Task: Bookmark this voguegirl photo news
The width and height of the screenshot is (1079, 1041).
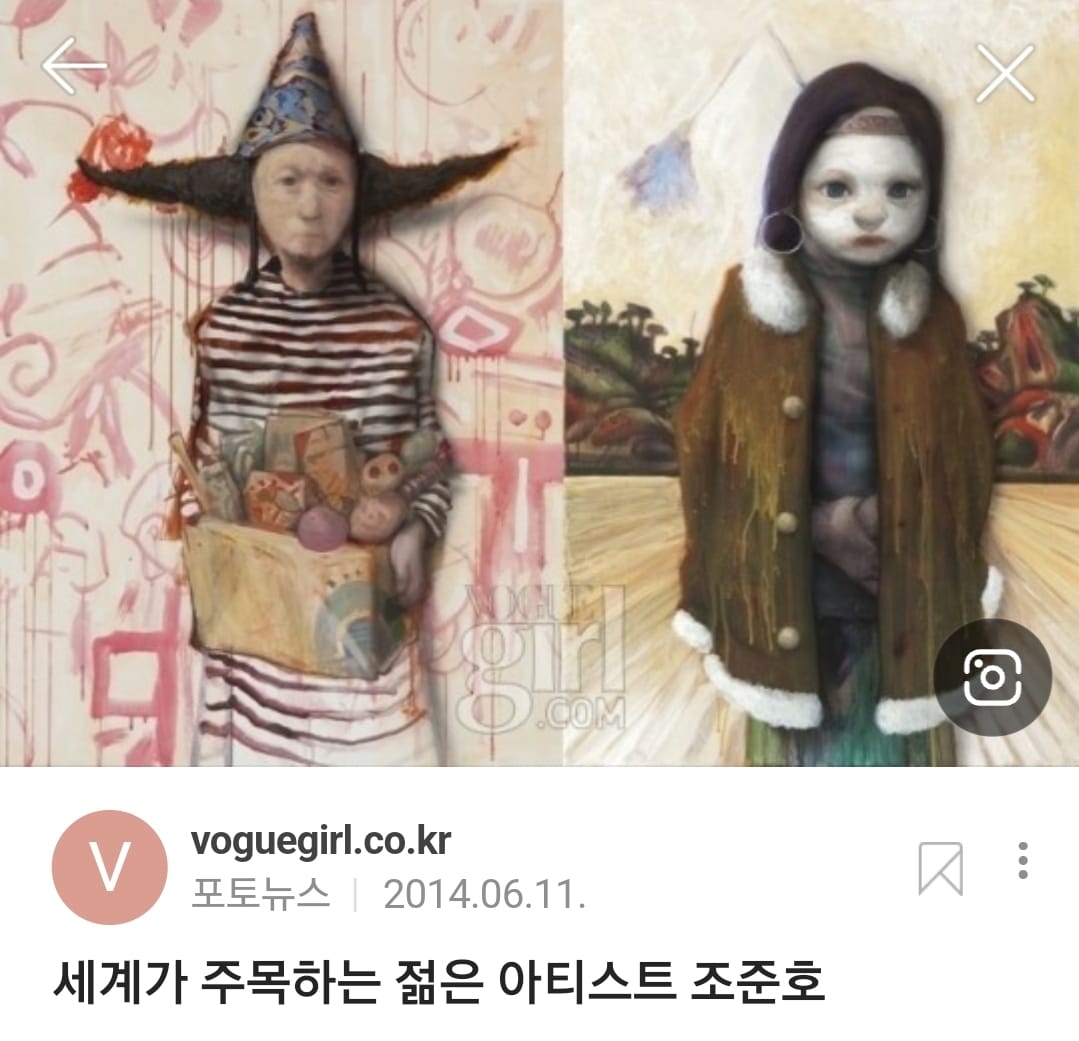Action: tap(940, 868)
